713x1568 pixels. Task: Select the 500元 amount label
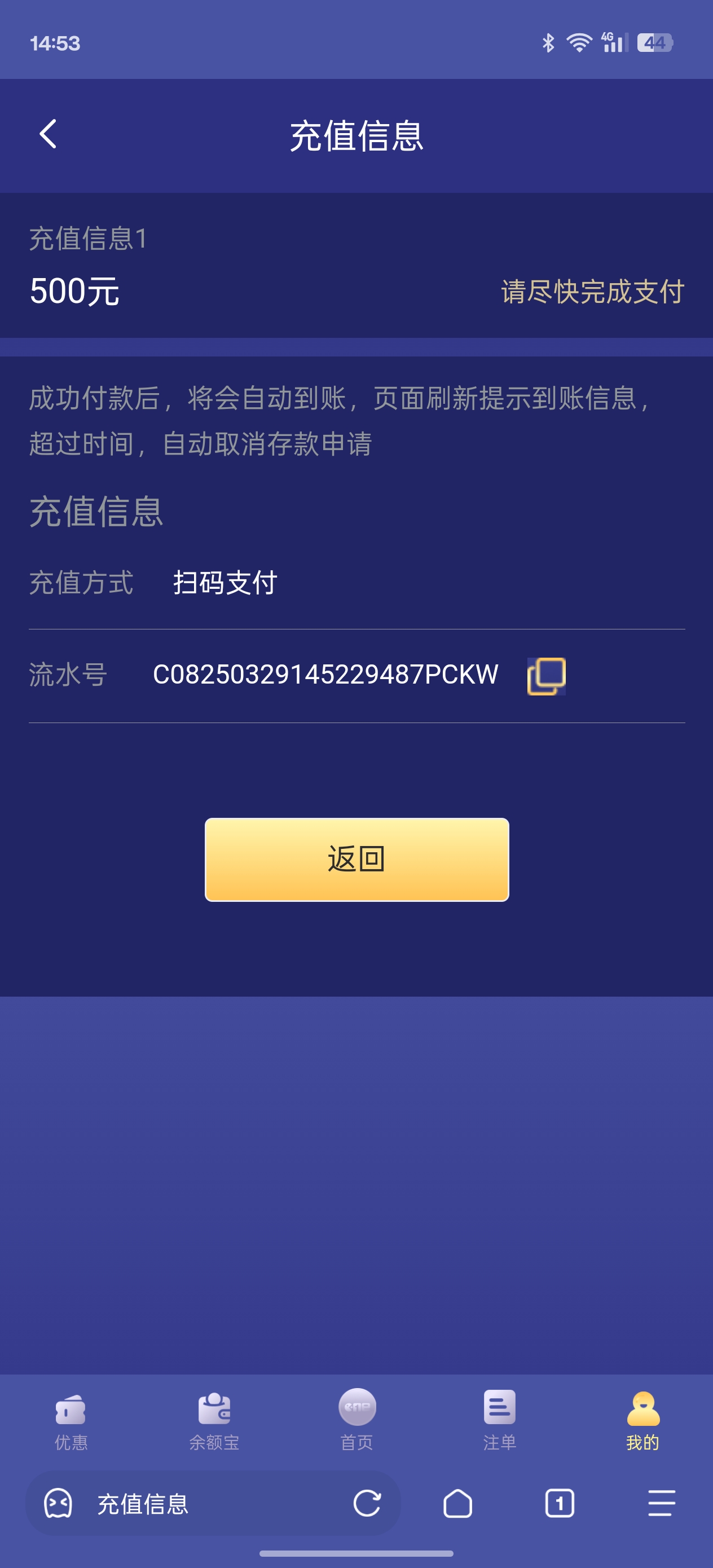tap(74, 292)
